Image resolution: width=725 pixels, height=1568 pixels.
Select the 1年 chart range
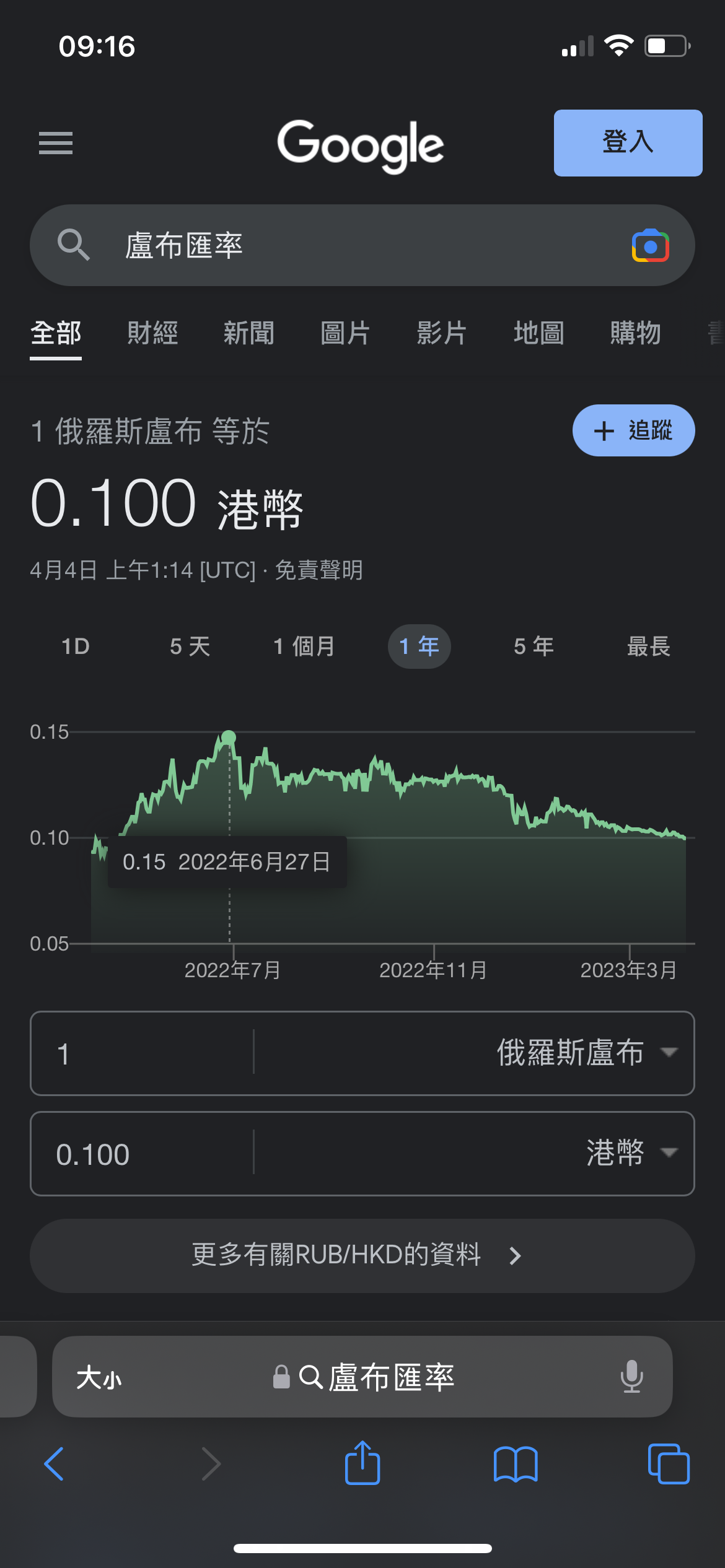click(x=419, y=646)
